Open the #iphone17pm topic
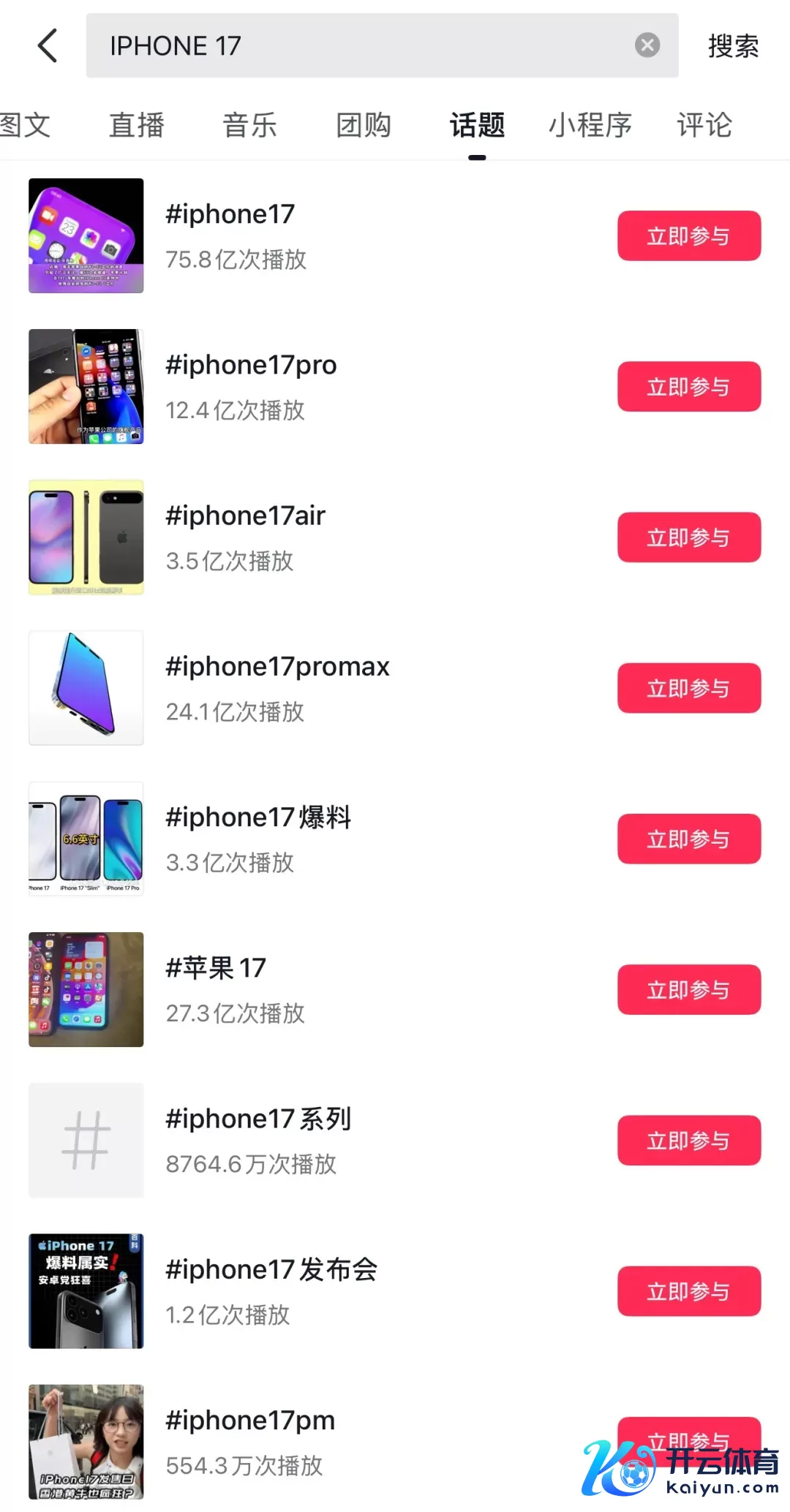Viewport: 790px width, 1512px height. coord(250,1421)
